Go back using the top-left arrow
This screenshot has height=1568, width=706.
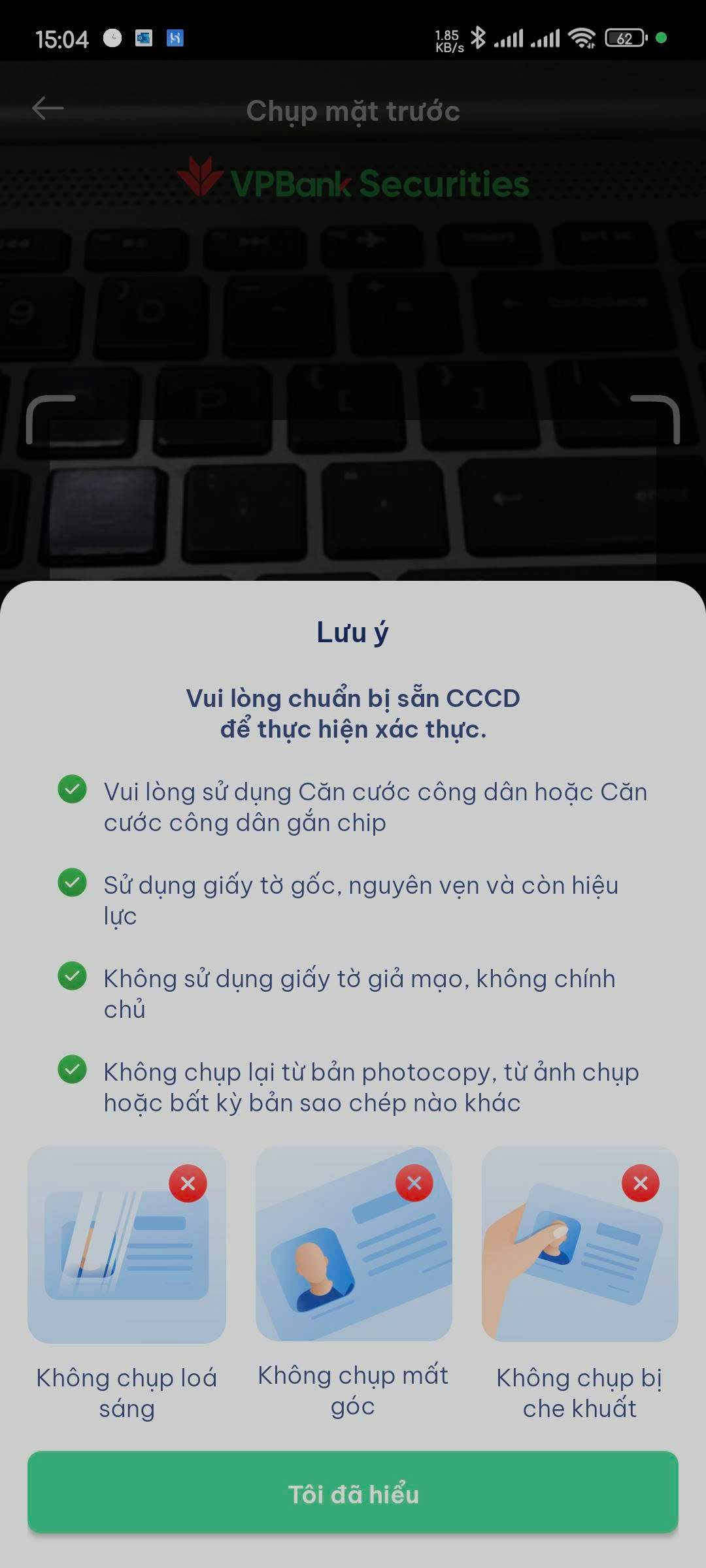tap(48, 108)
